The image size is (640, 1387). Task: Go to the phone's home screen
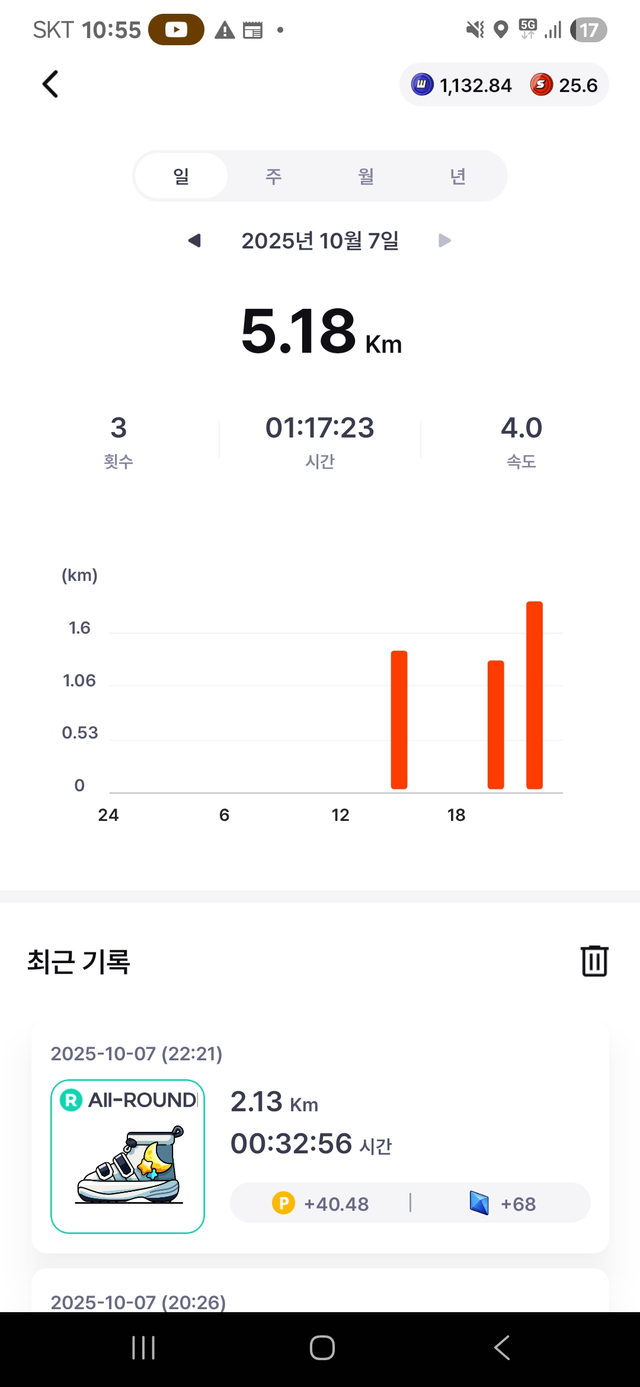click(321, 1348)
